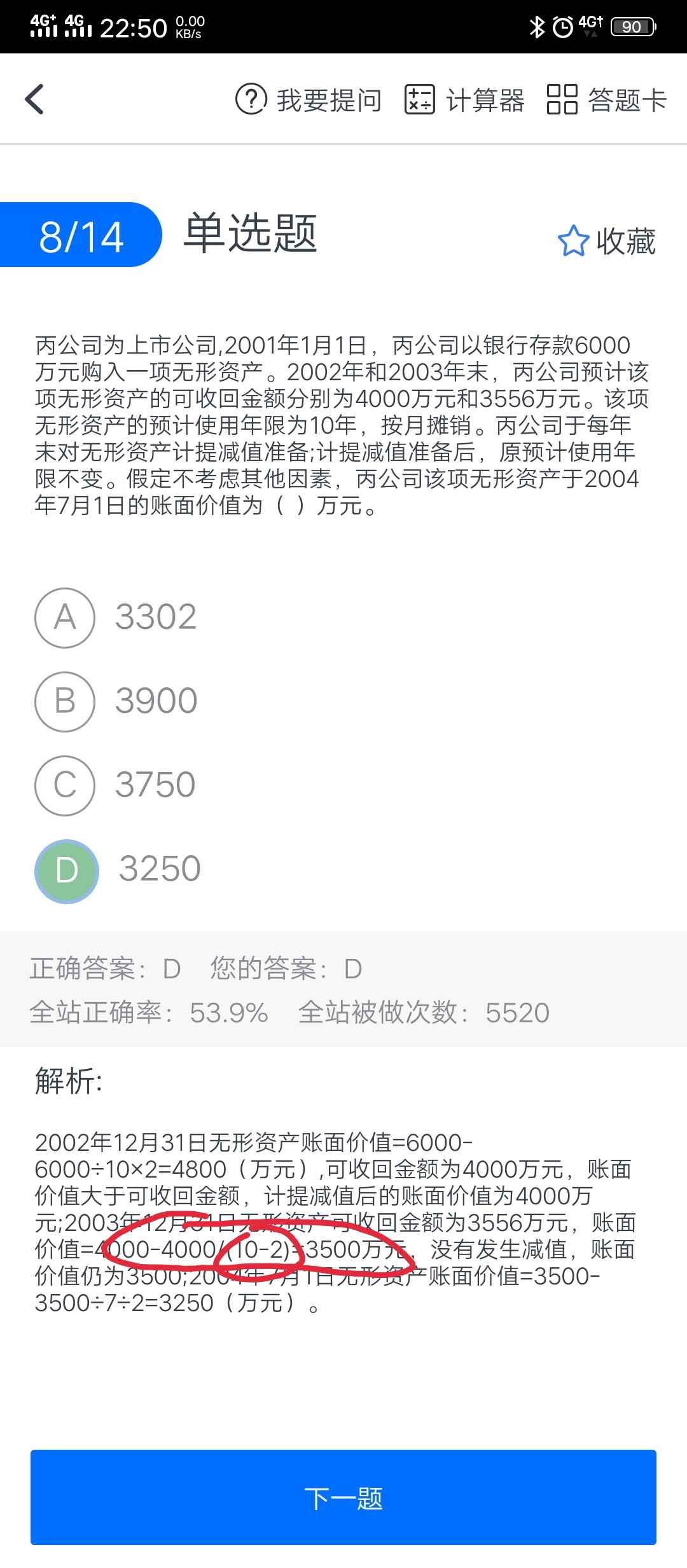Open the 答题卡 answer sheet
The height and width of the screenshot is (1568, 687).
pos(606,100)
